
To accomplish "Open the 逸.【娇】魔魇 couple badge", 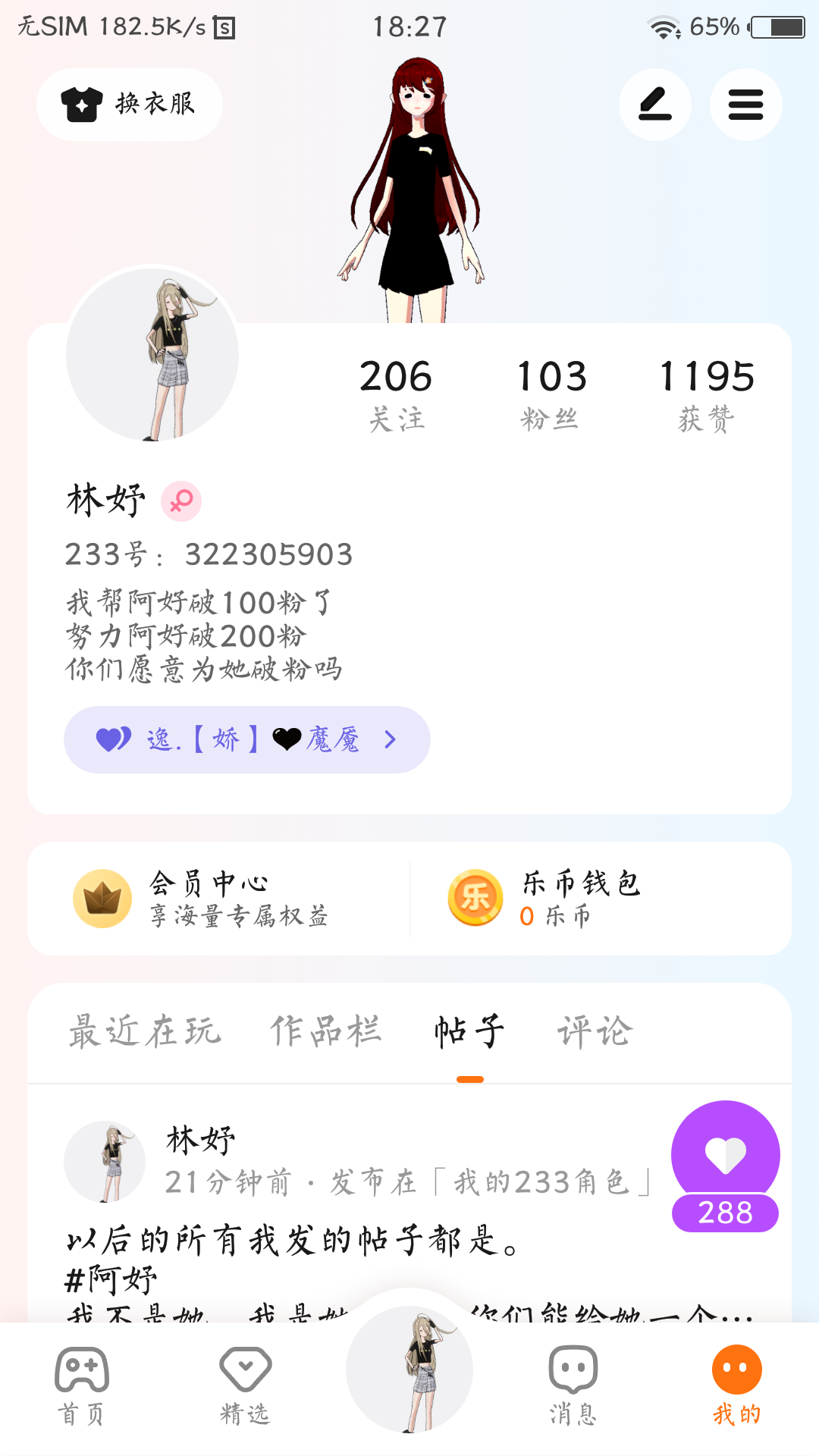I will (x=247, y=739).
